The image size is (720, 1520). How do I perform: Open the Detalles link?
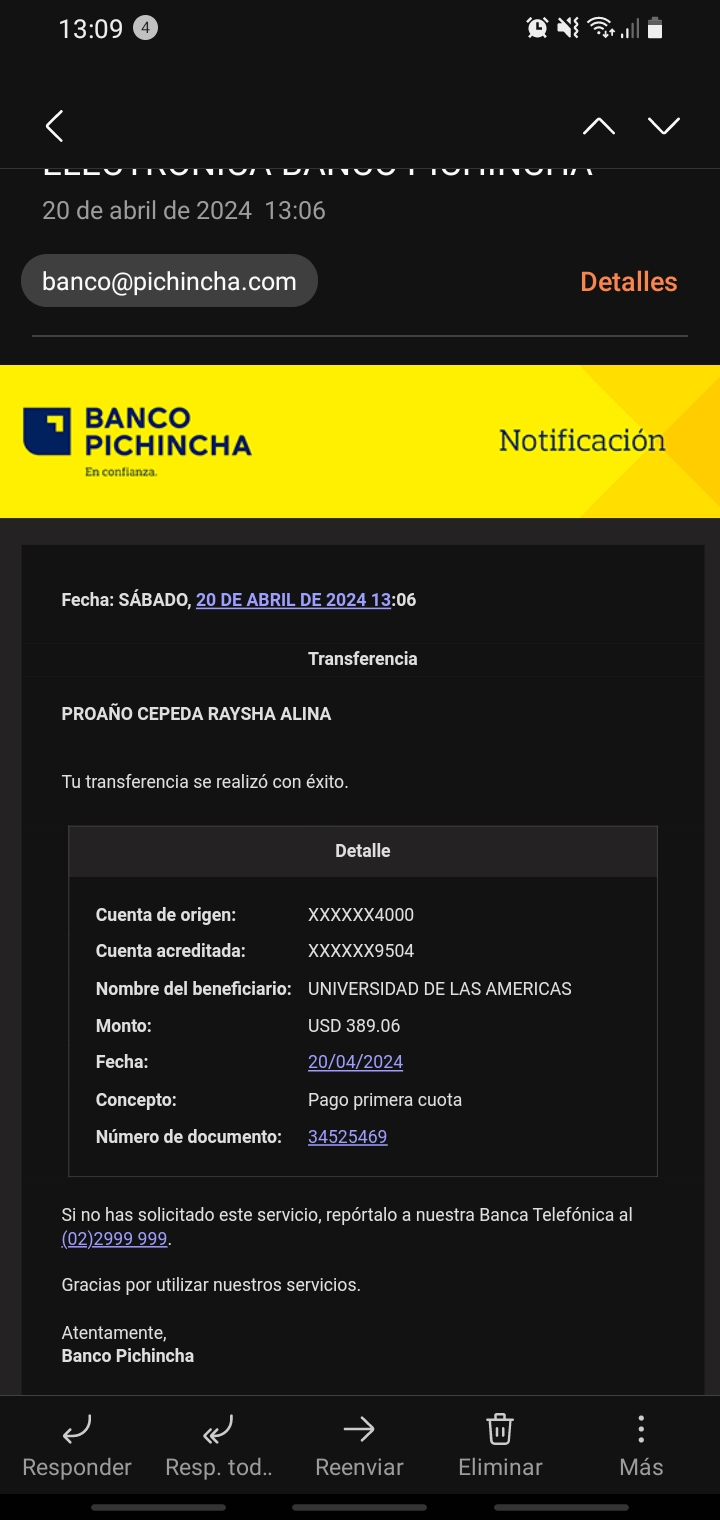pyautogui.click(x=628, y=282)
